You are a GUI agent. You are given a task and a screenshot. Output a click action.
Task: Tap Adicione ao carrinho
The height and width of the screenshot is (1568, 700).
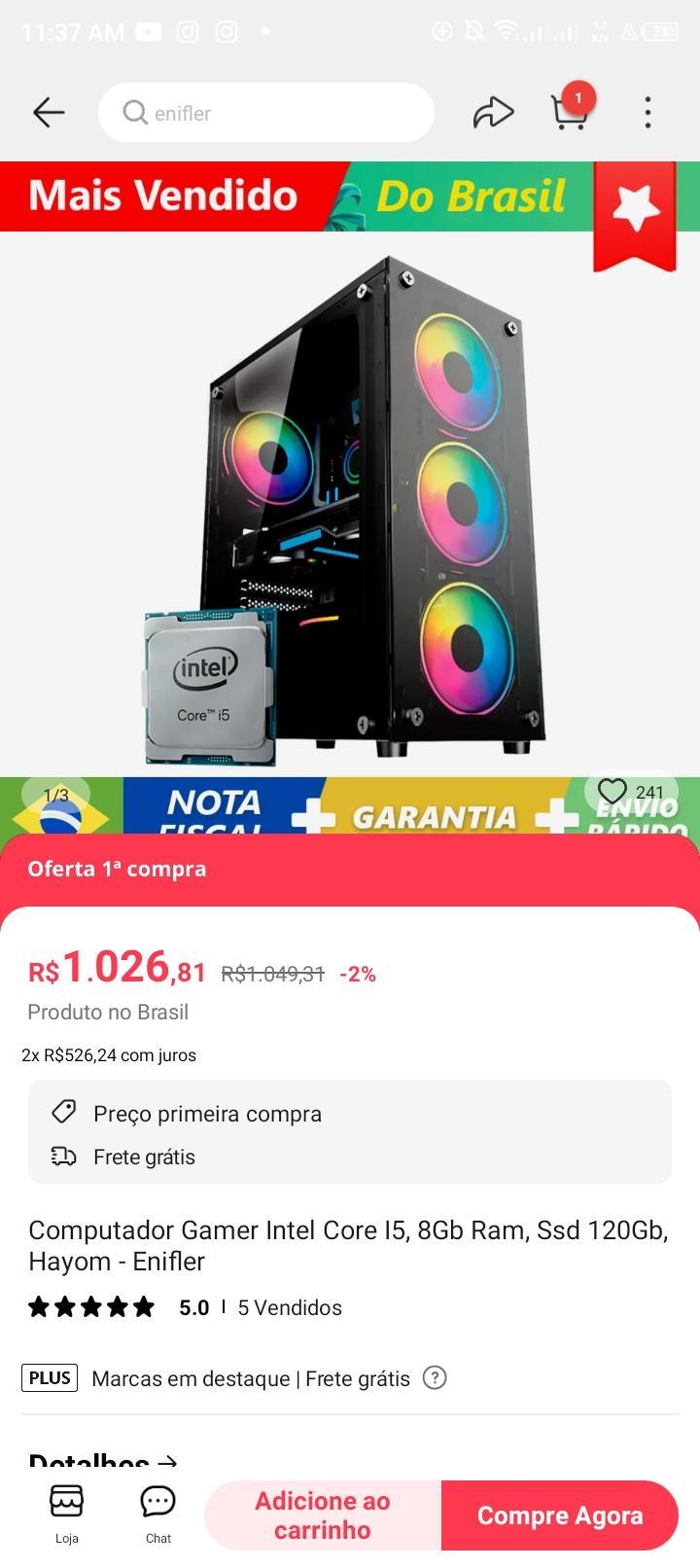click(323, 1515)
